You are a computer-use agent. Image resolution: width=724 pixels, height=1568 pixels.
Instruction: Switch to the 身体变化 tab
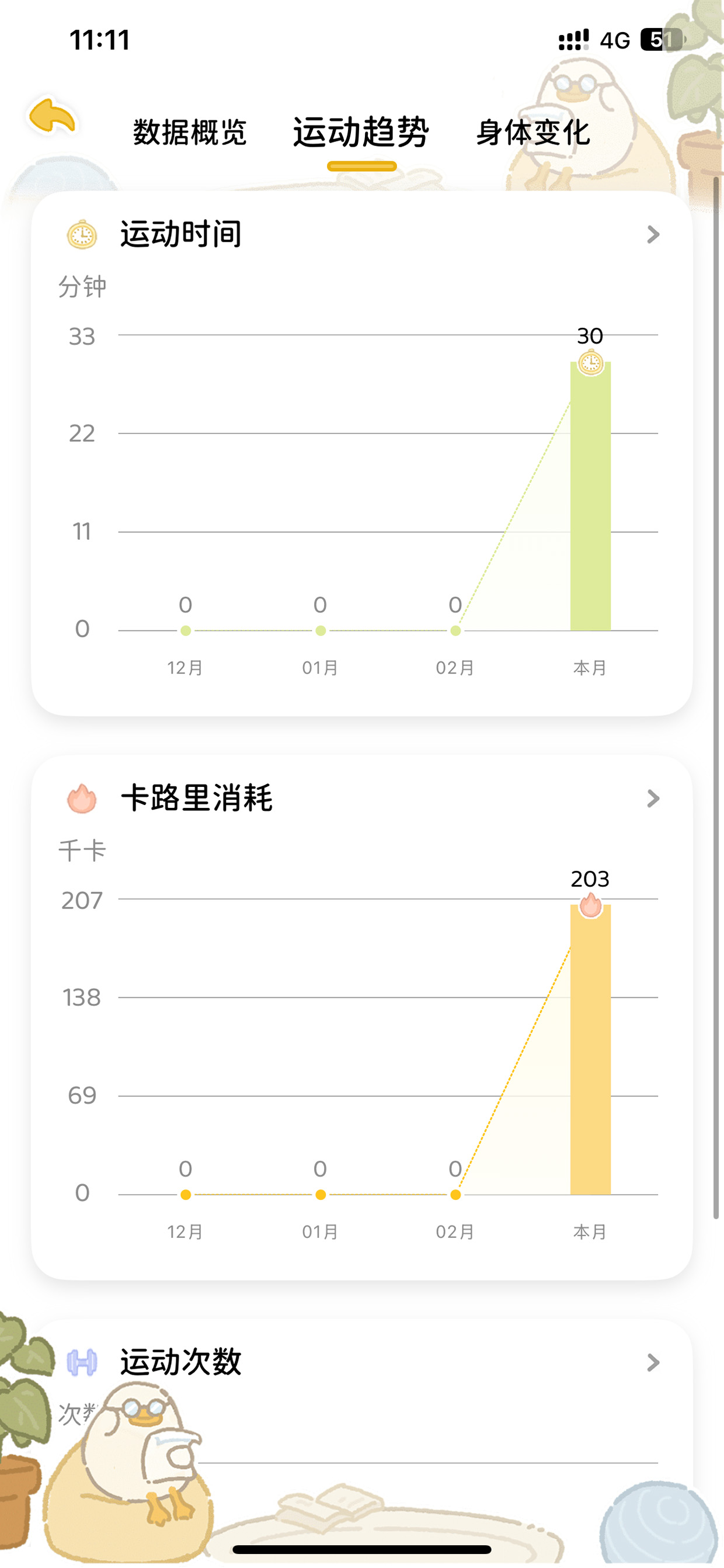click(x=533, y=132)
